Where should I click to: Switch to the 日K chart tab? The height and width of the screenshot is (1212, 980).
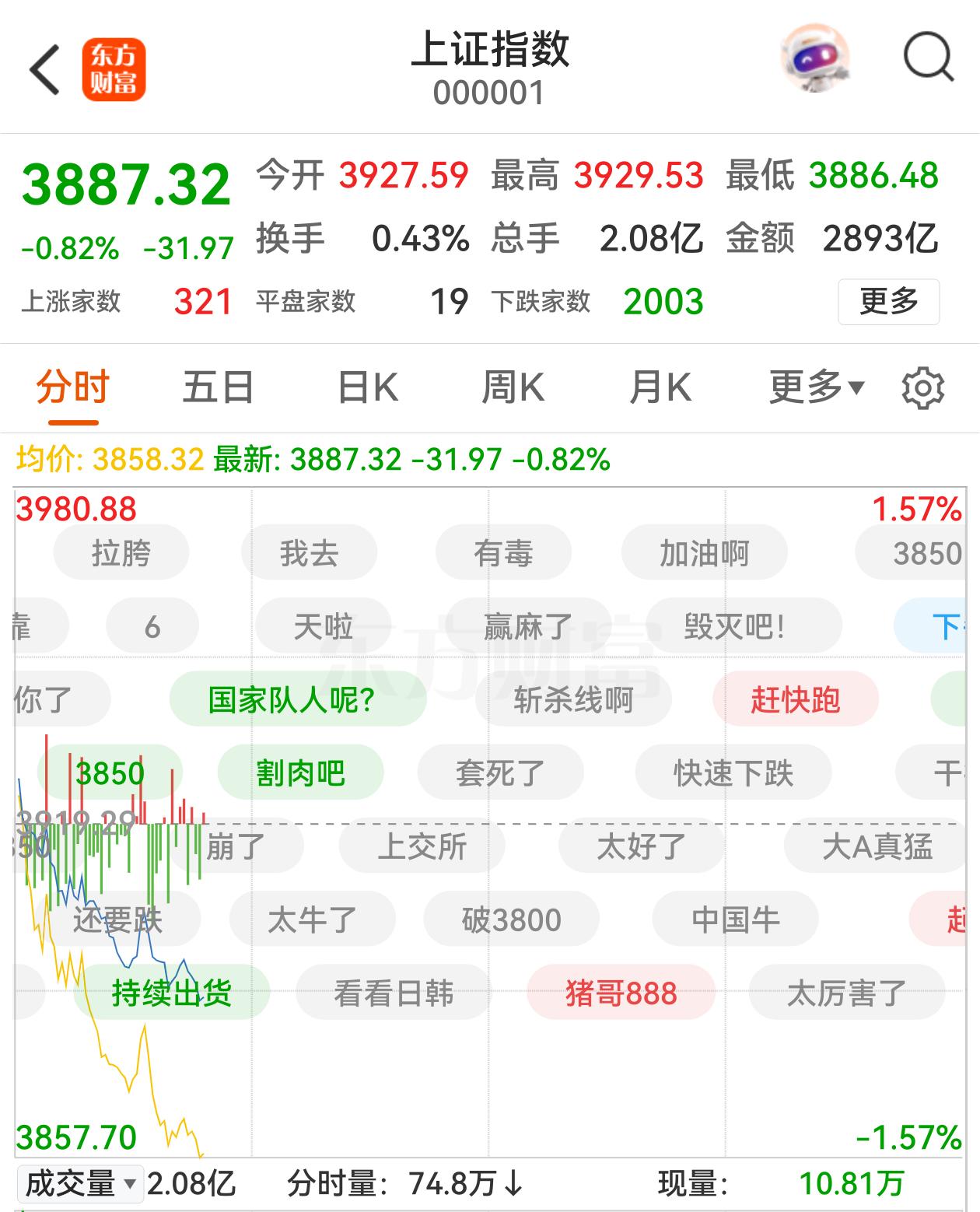pyautogui.click(x=368, y=387)
